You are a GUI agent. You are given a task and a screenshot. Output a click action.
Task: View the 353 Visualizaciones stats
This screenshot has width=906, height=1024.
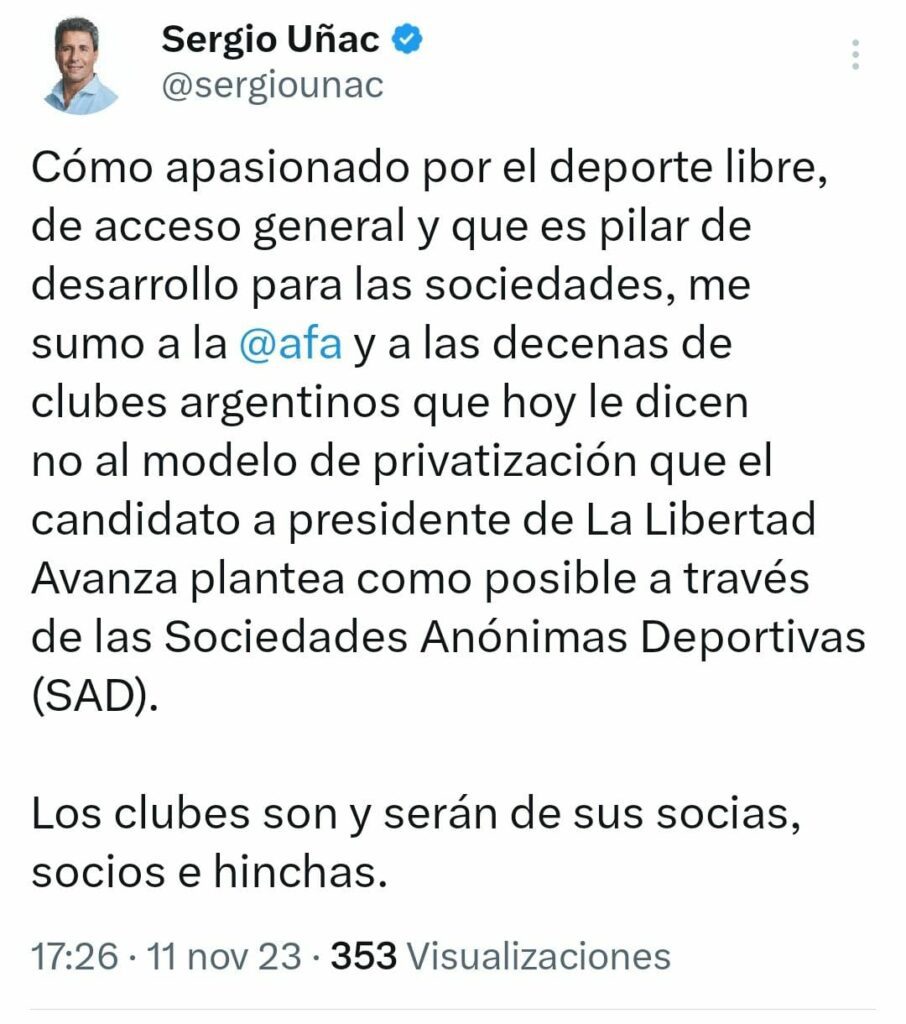500,956
